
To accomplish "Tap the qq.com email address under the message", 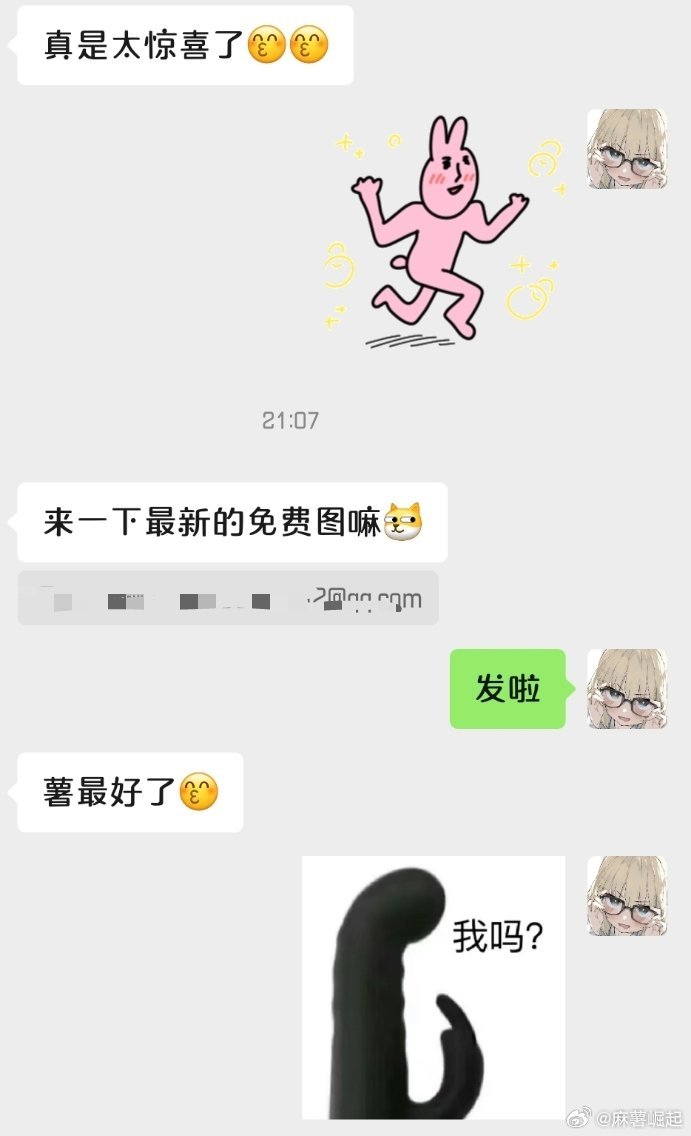I will pos(228,598).
